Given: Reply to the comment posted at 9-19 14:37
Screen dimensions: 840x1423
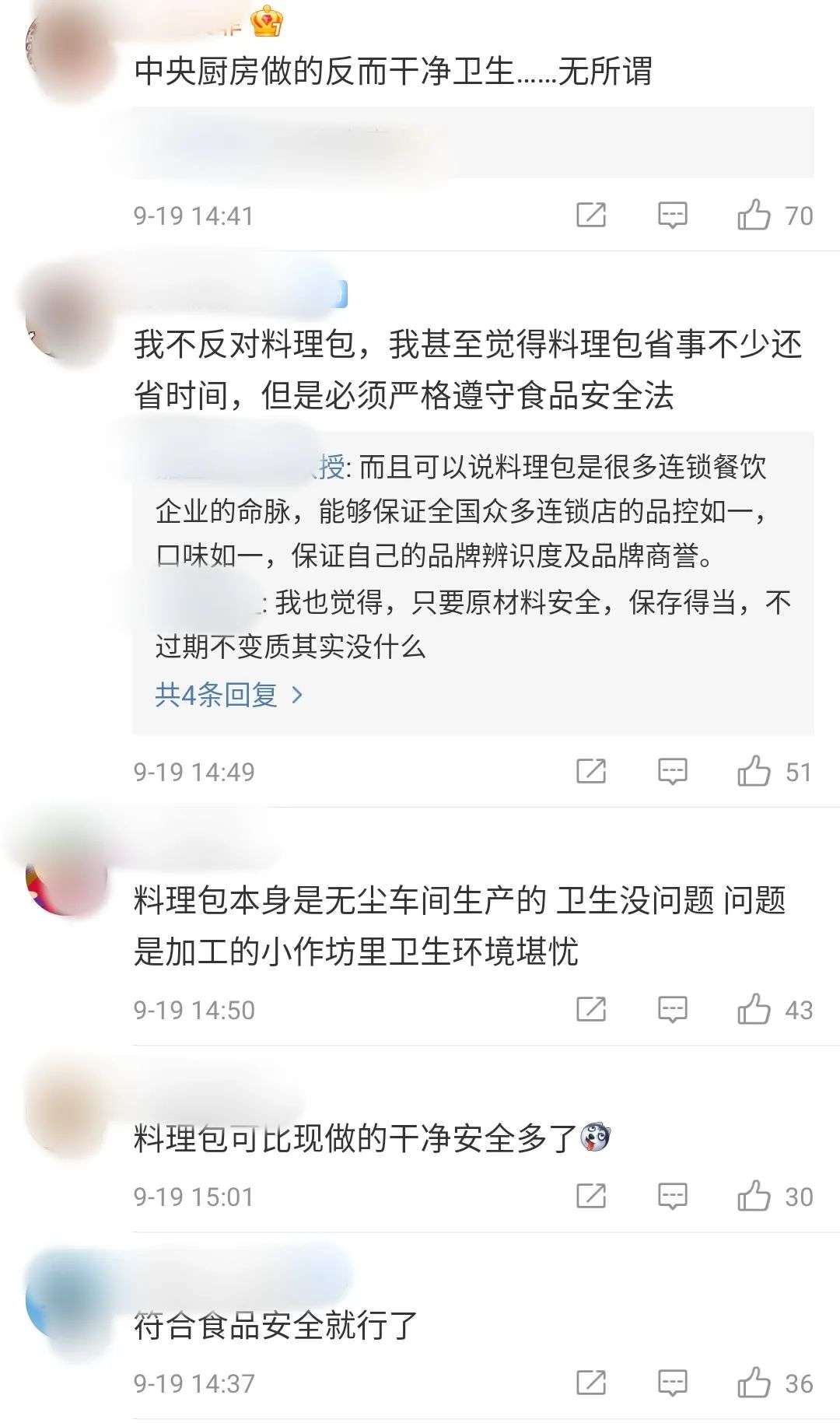Looking at the screenshot, I should coord(673,1383).
